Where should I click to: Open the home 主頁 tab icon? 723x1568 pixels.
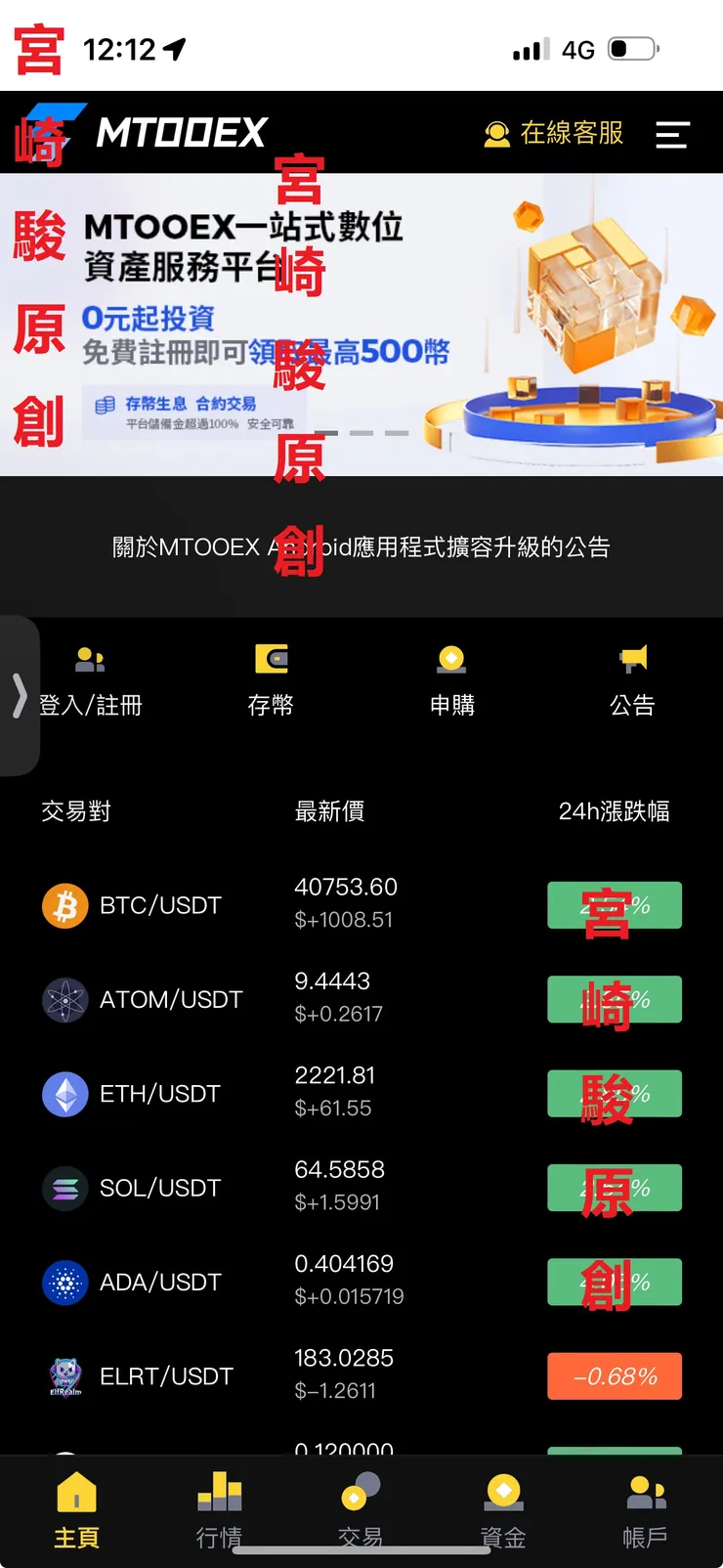pos(76,1494)
